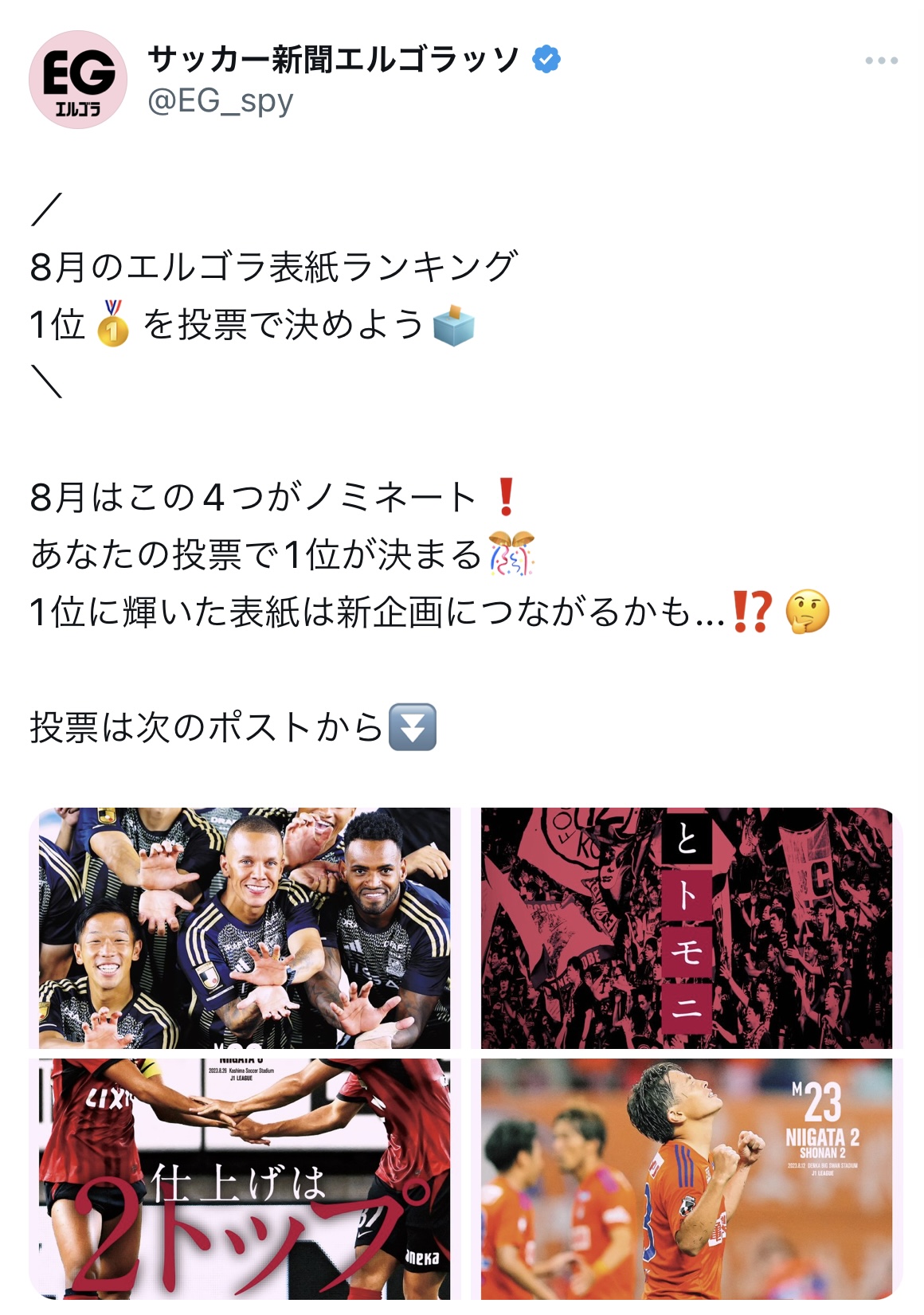This screenshot has height=1315, width=924.
Task: Open the post's three-dot overflow menu
Action: pyautogui.click(x=881, y=61)
